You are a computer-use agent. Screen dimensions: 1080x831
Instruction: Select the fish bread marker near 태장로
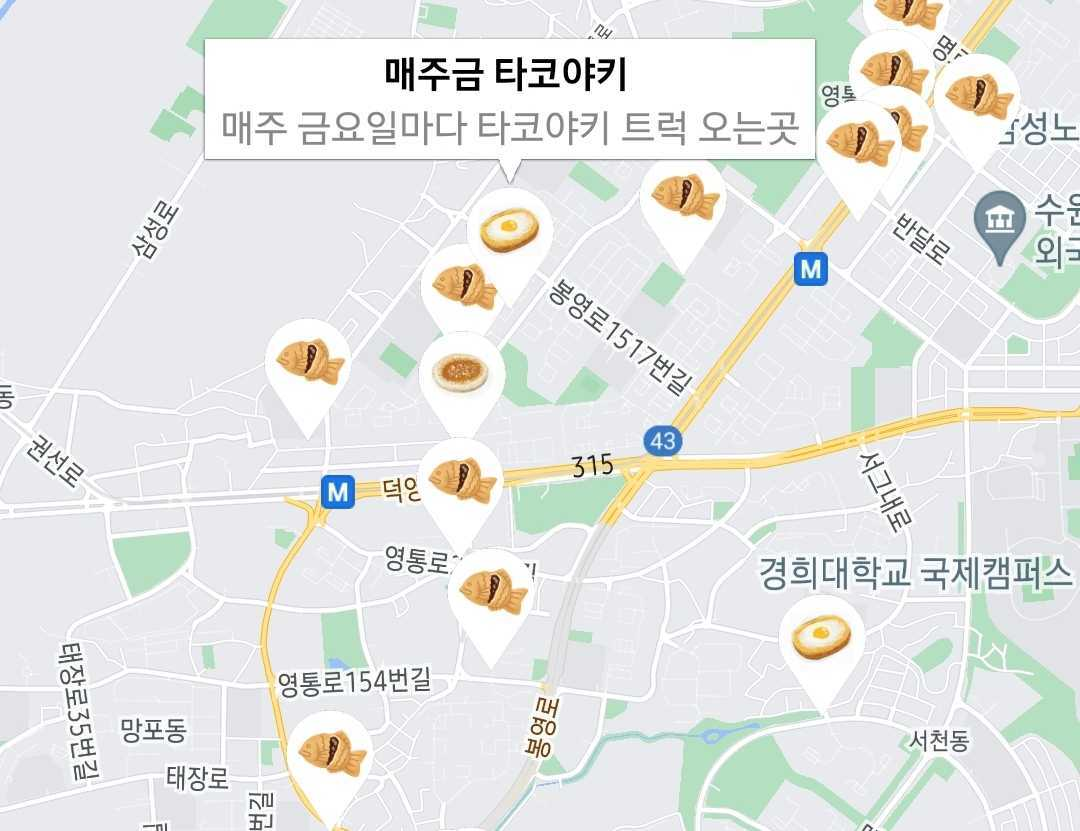pyautogui.click(x=330, y=752)
